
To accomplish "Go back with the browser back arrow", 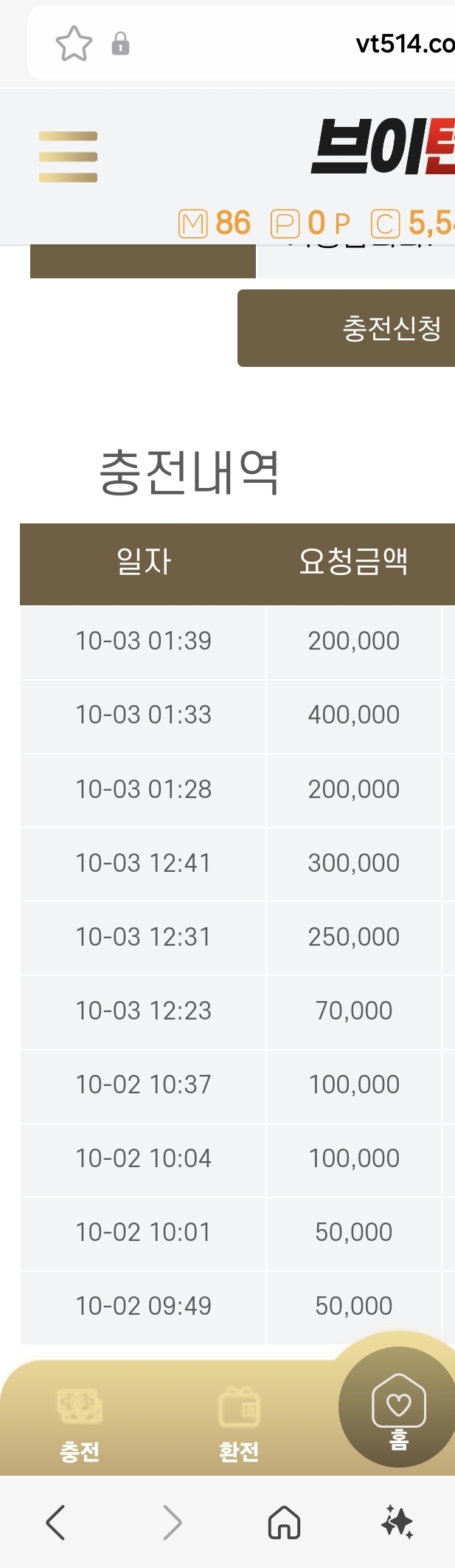I will point(56,1522).
